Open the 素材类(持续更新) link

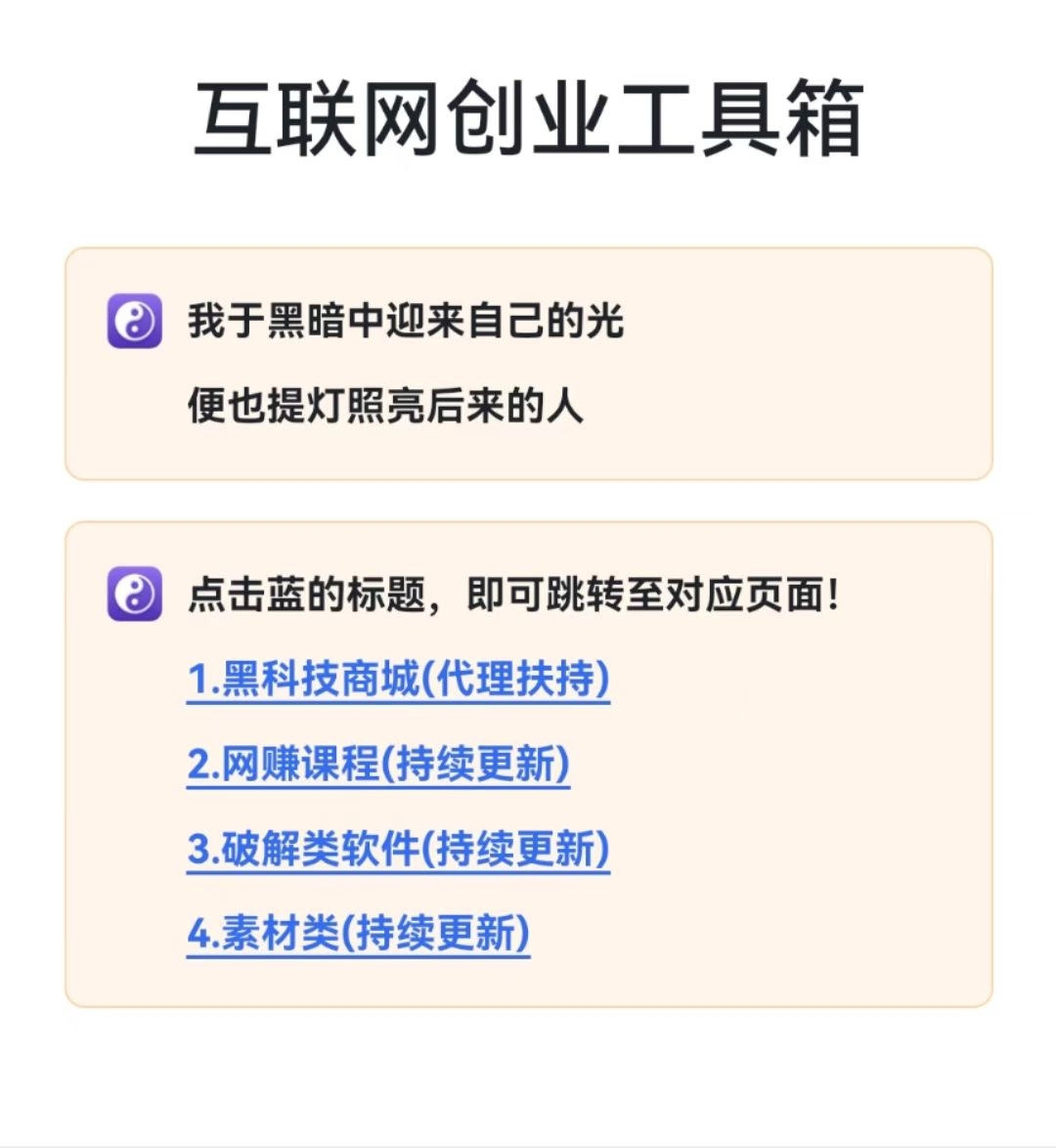(x=358, y=932)
